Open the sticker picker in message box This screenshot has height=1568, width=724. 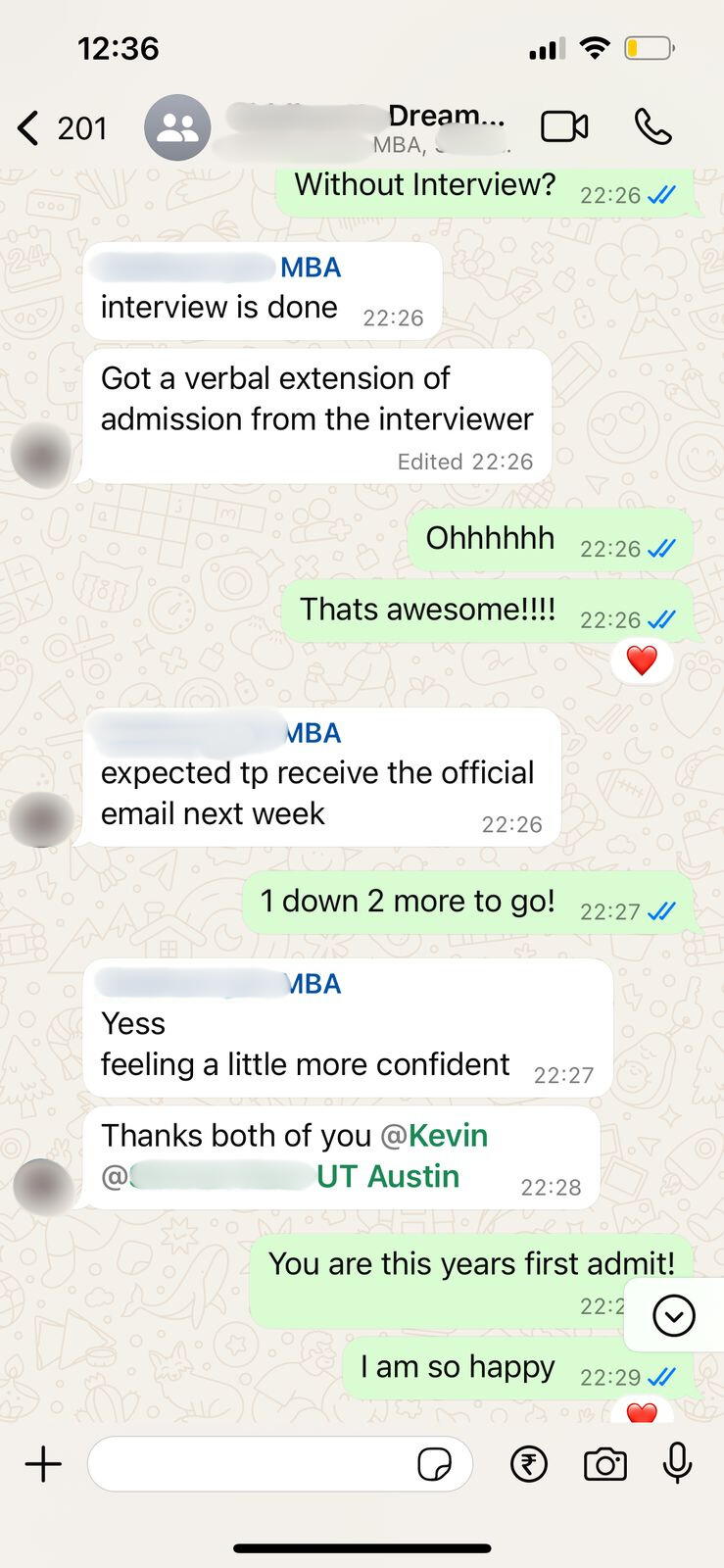[434, 1464]
